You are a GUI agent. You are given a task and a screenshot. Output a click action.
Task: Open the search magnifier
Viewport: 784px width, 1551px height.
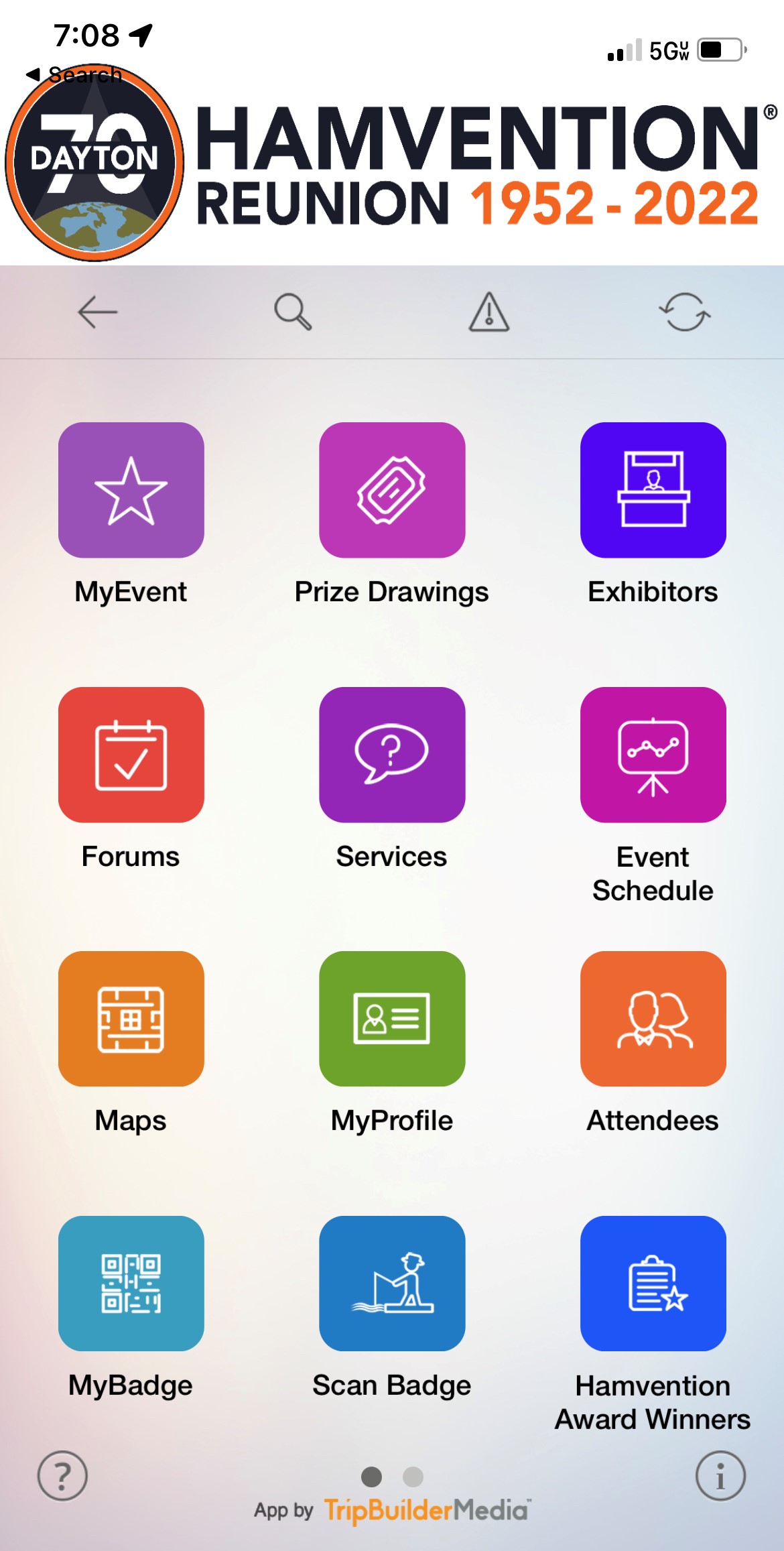point(293,312)
